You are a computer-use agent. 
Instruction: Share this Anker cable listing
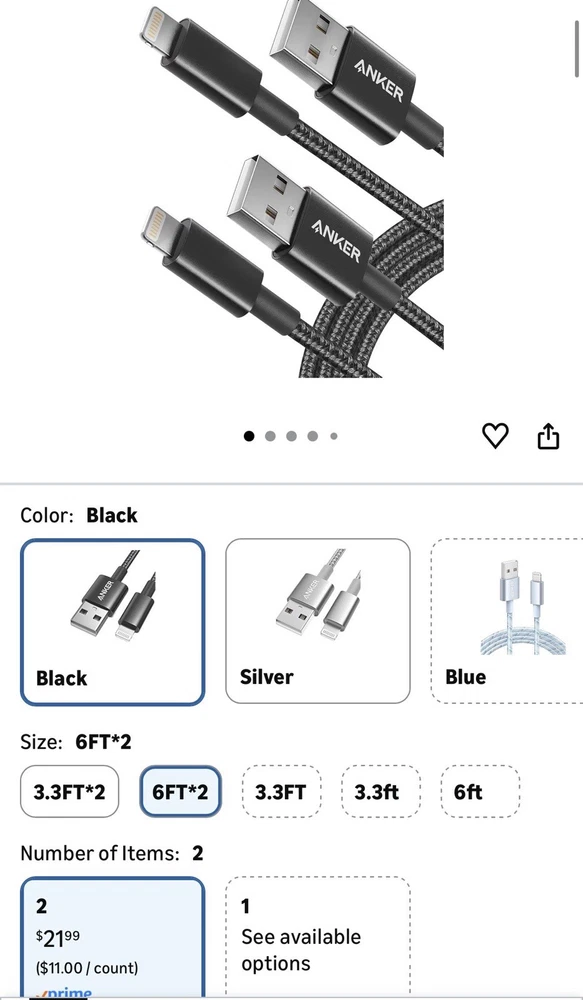tap(548, 436)
